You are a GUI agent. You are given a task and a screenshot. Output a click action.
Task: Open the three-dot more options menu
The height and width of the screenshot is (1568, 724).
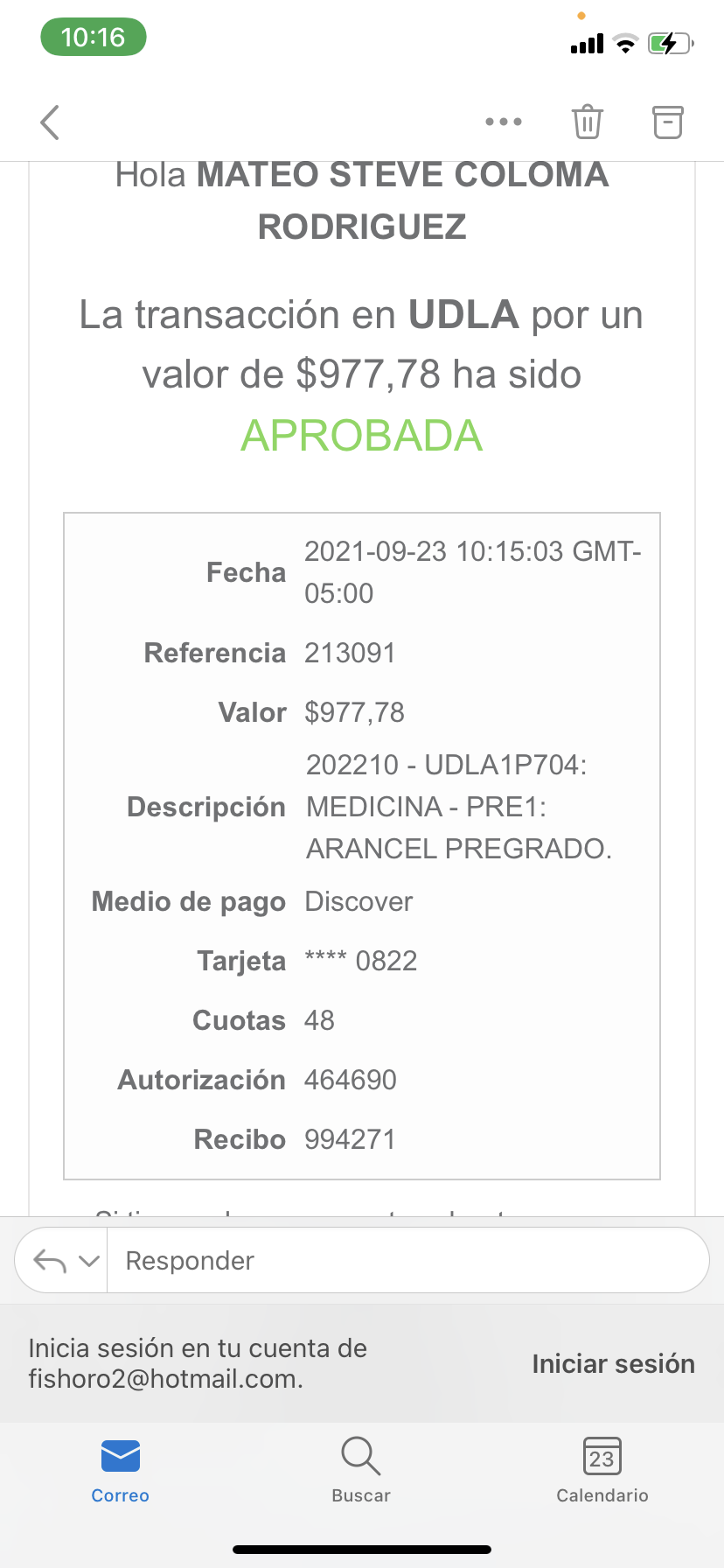[504, 122]
